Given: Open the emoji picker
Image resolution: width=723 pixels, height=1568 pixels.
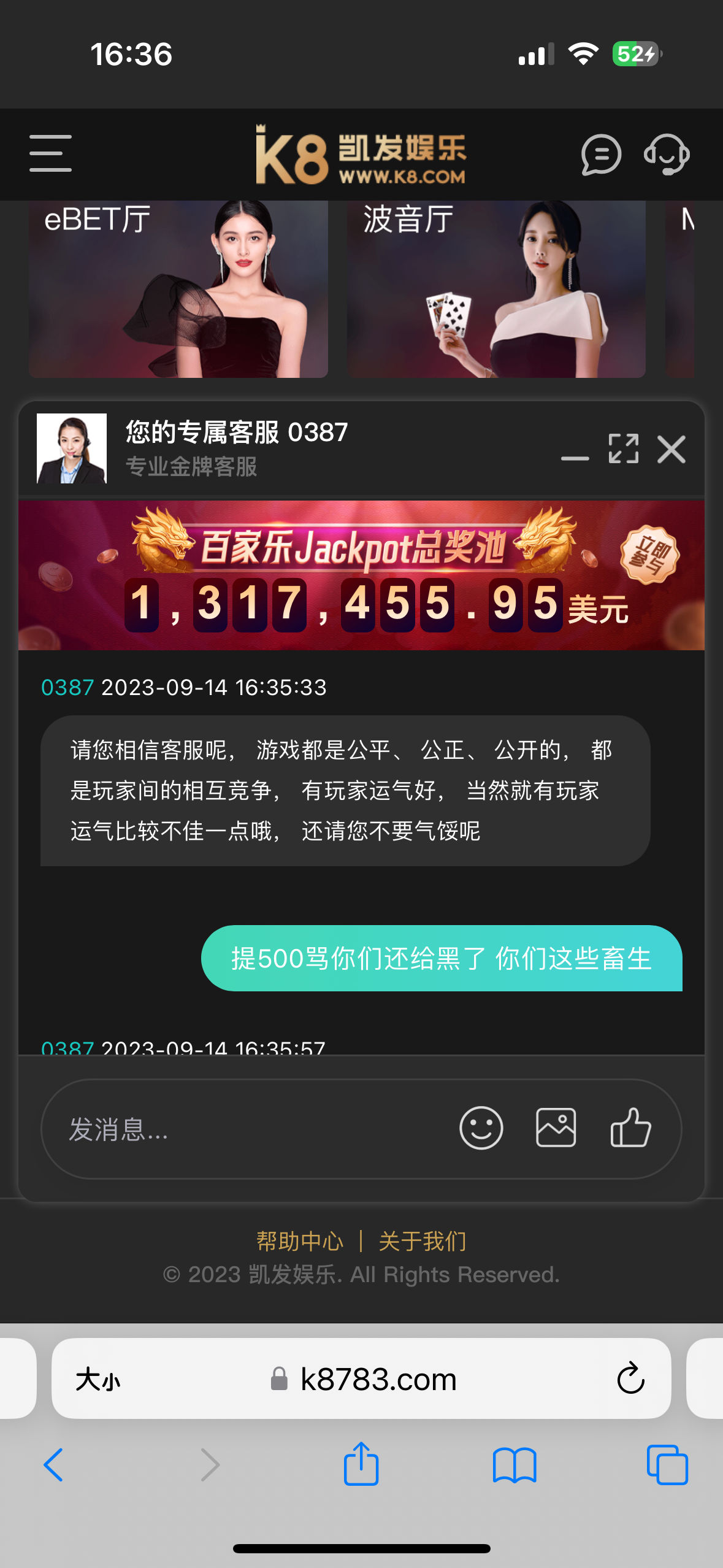Looking at the screenshot, I should pyautogui.click(x=481, y=1128).
